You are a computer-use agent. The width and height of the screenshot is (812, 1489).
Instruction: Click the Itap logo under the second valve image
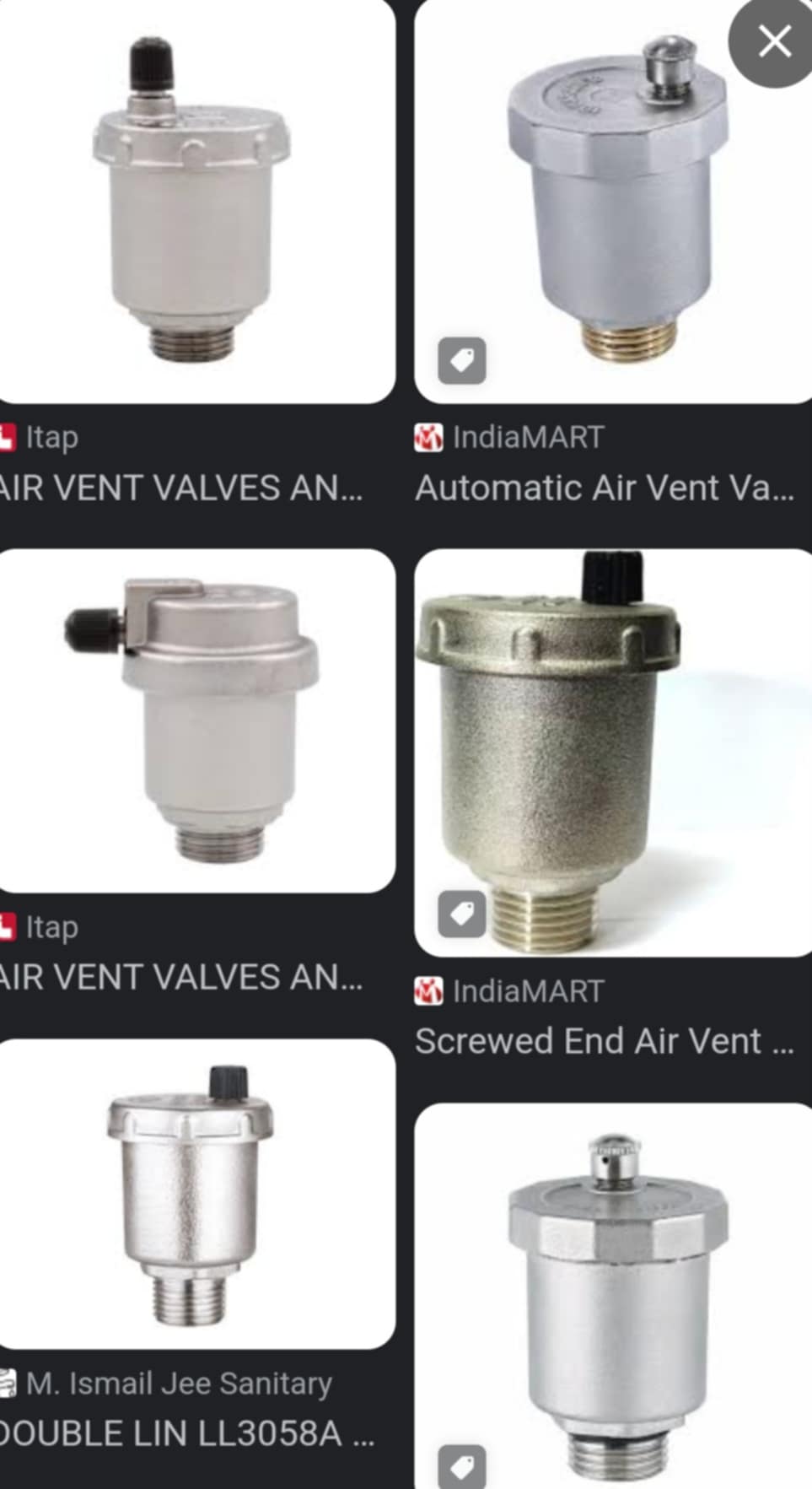click(x=10, y=927)
